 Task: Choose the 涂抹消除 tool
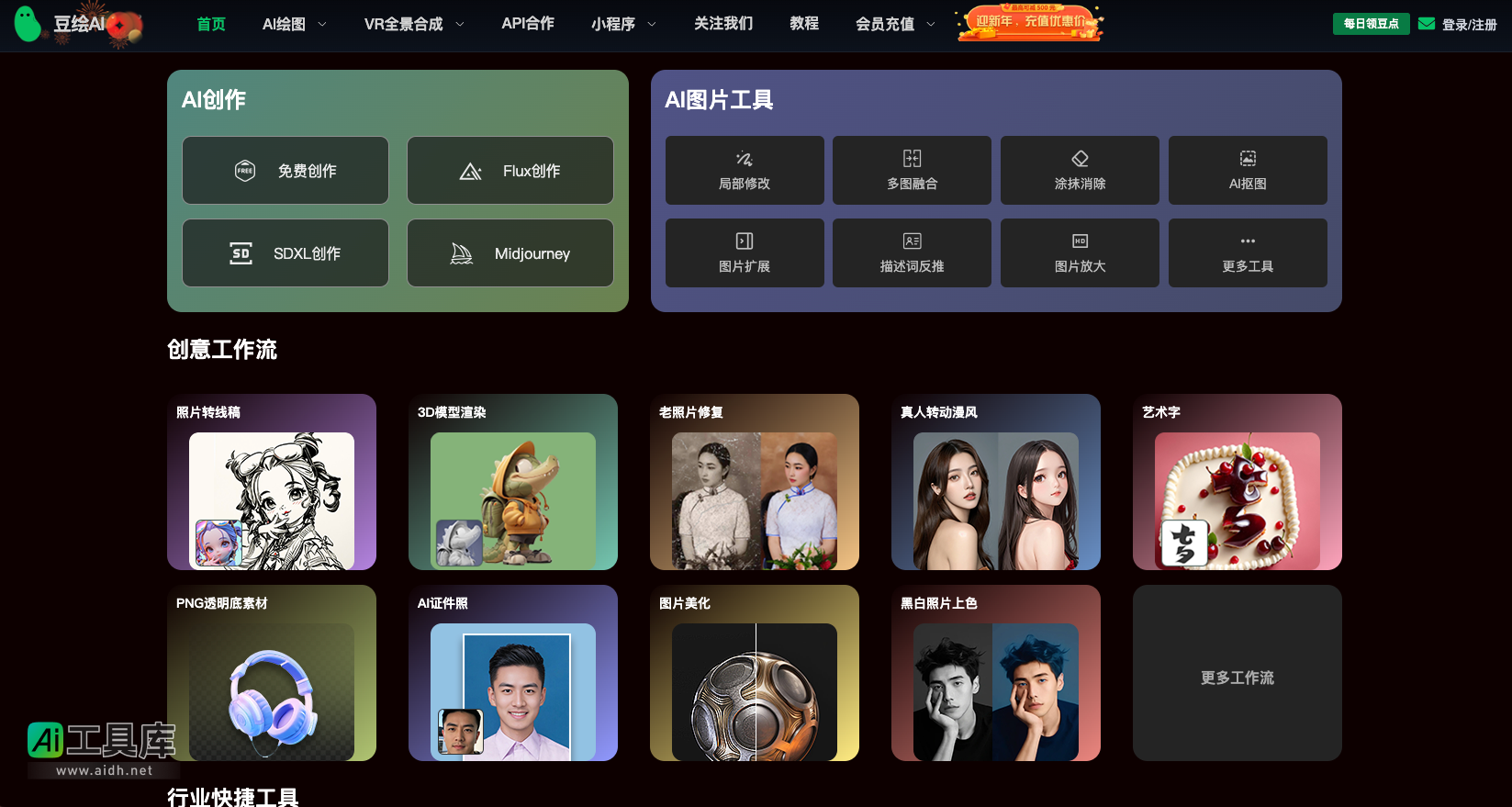click(x=1080, y=171)
